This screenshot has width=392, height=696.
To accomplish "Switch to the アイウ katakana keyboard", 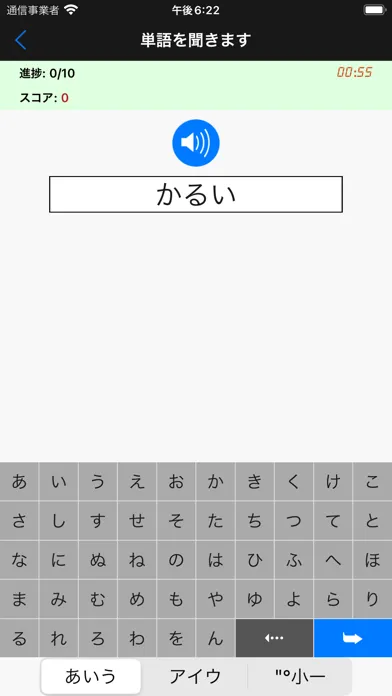I will click(195, 676).
